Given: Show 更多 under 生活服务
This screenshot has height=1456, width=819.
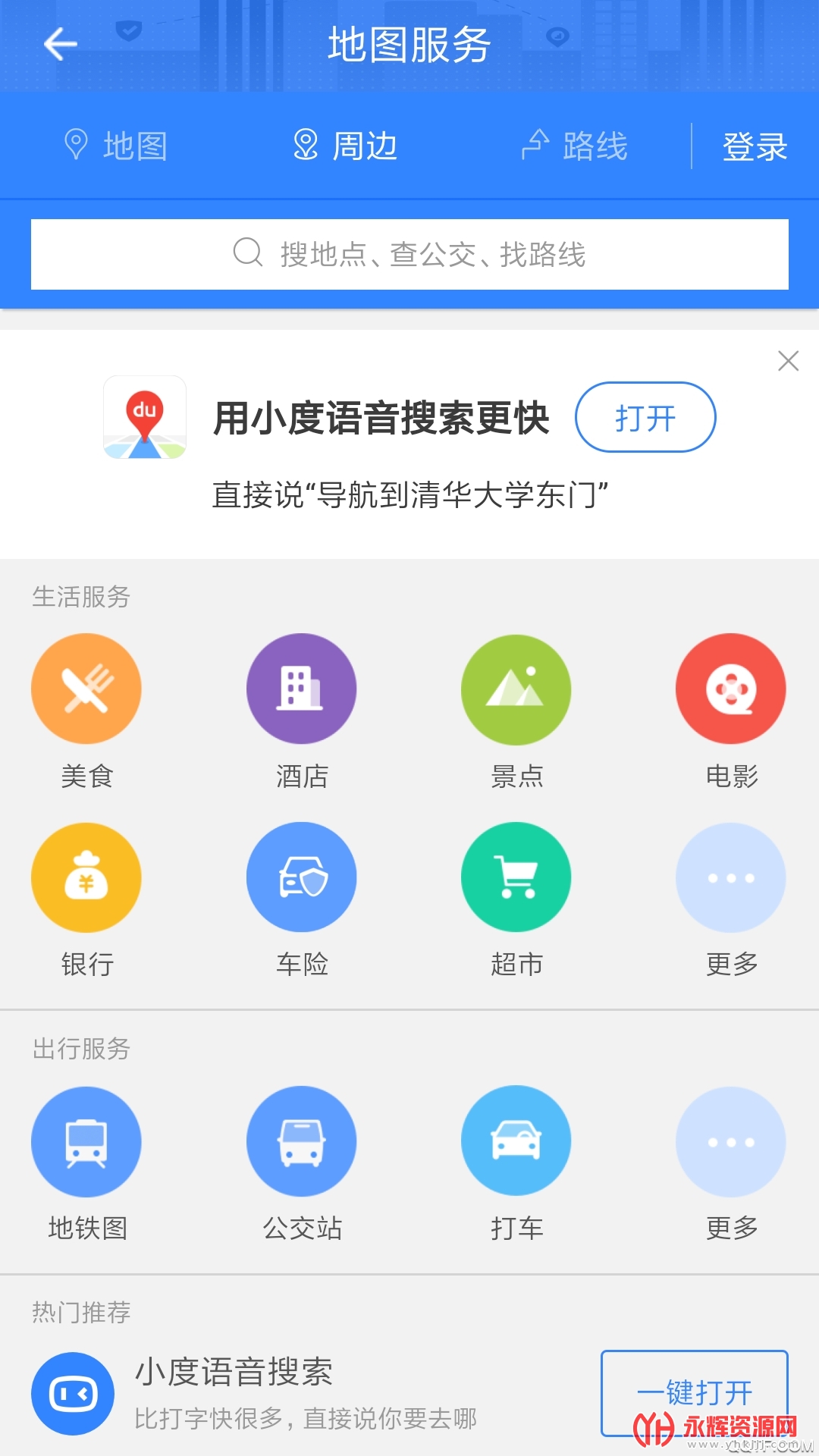Looking at the screenshot, I should [x=731, y=878].
